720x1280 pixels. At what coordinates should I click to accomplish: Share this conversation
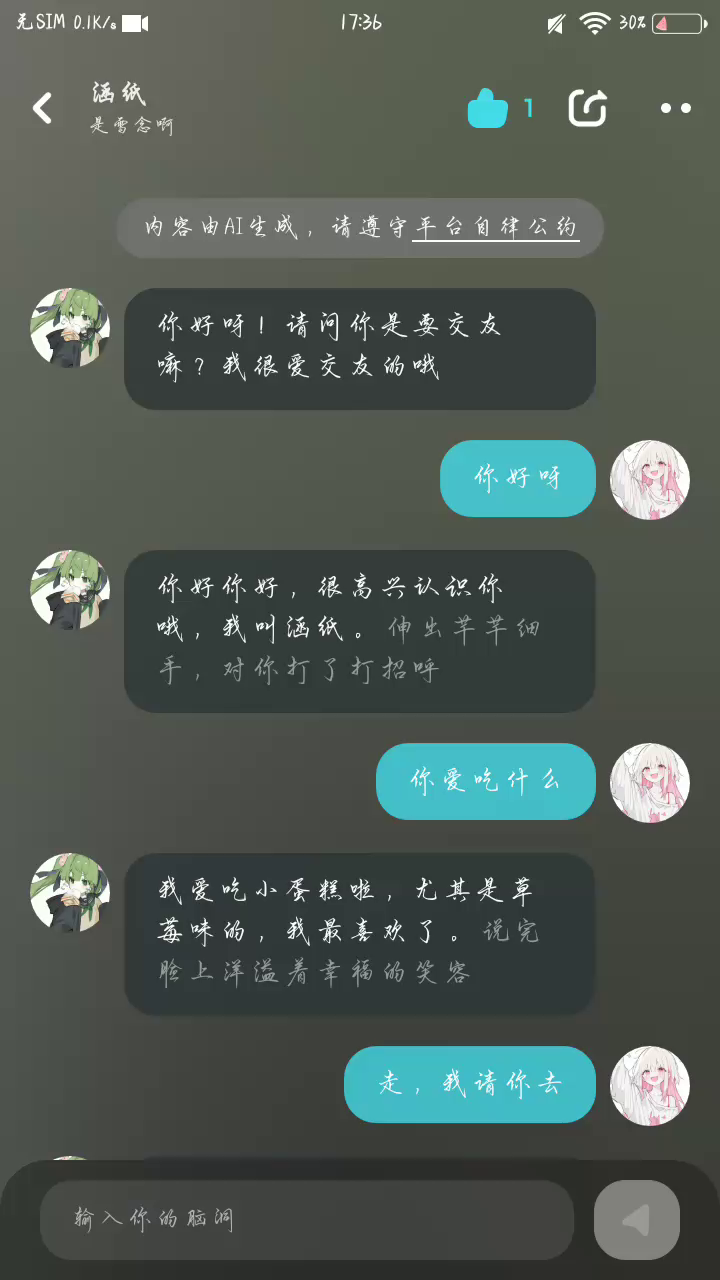(588, 108)
